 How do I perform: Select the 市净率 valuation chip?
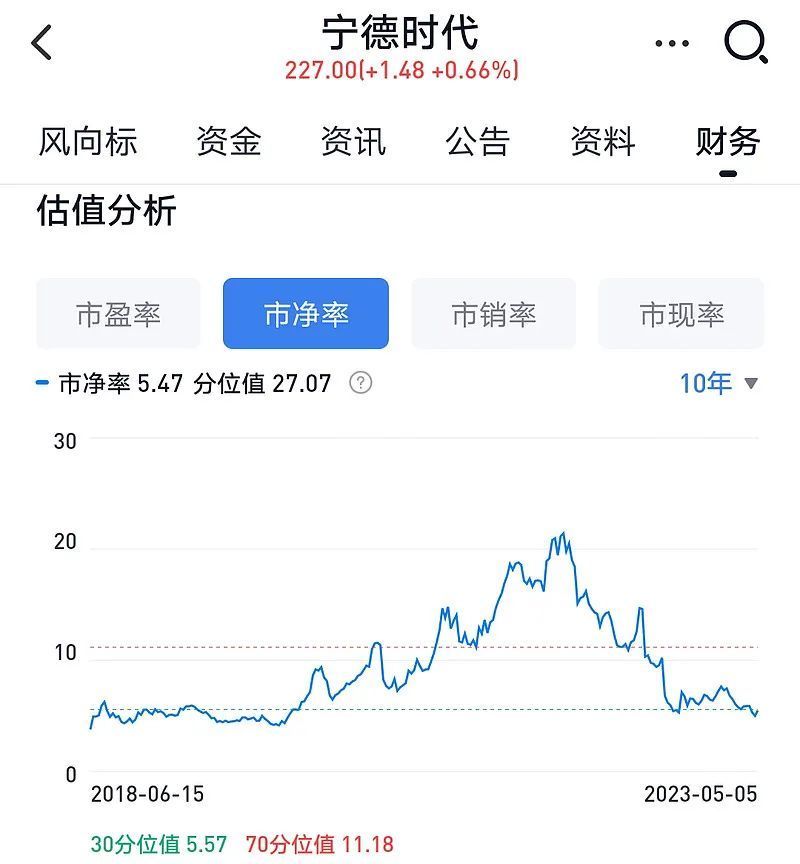306,314
